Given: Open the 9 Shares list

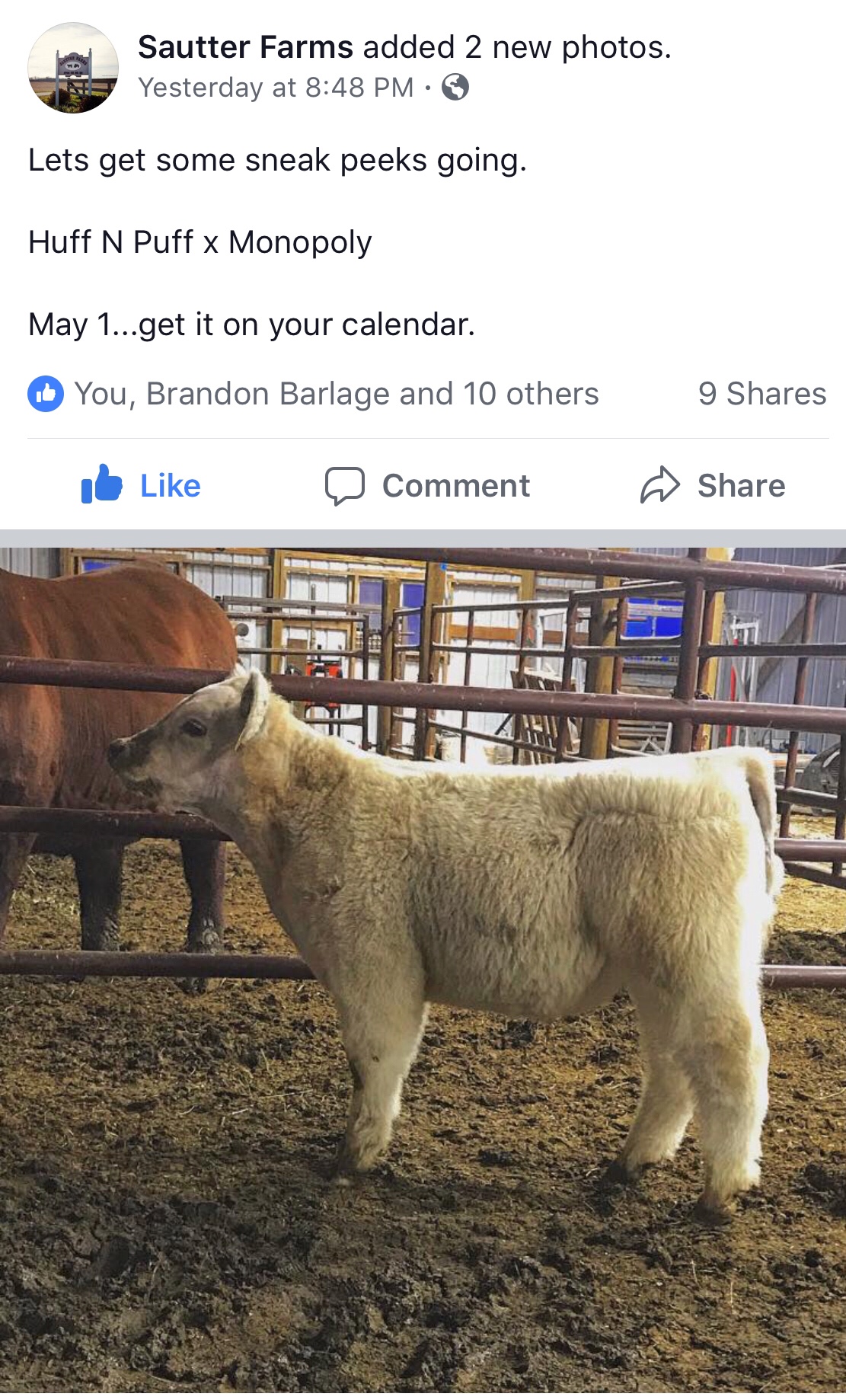Looking at the screenshot, I should 761,394.
